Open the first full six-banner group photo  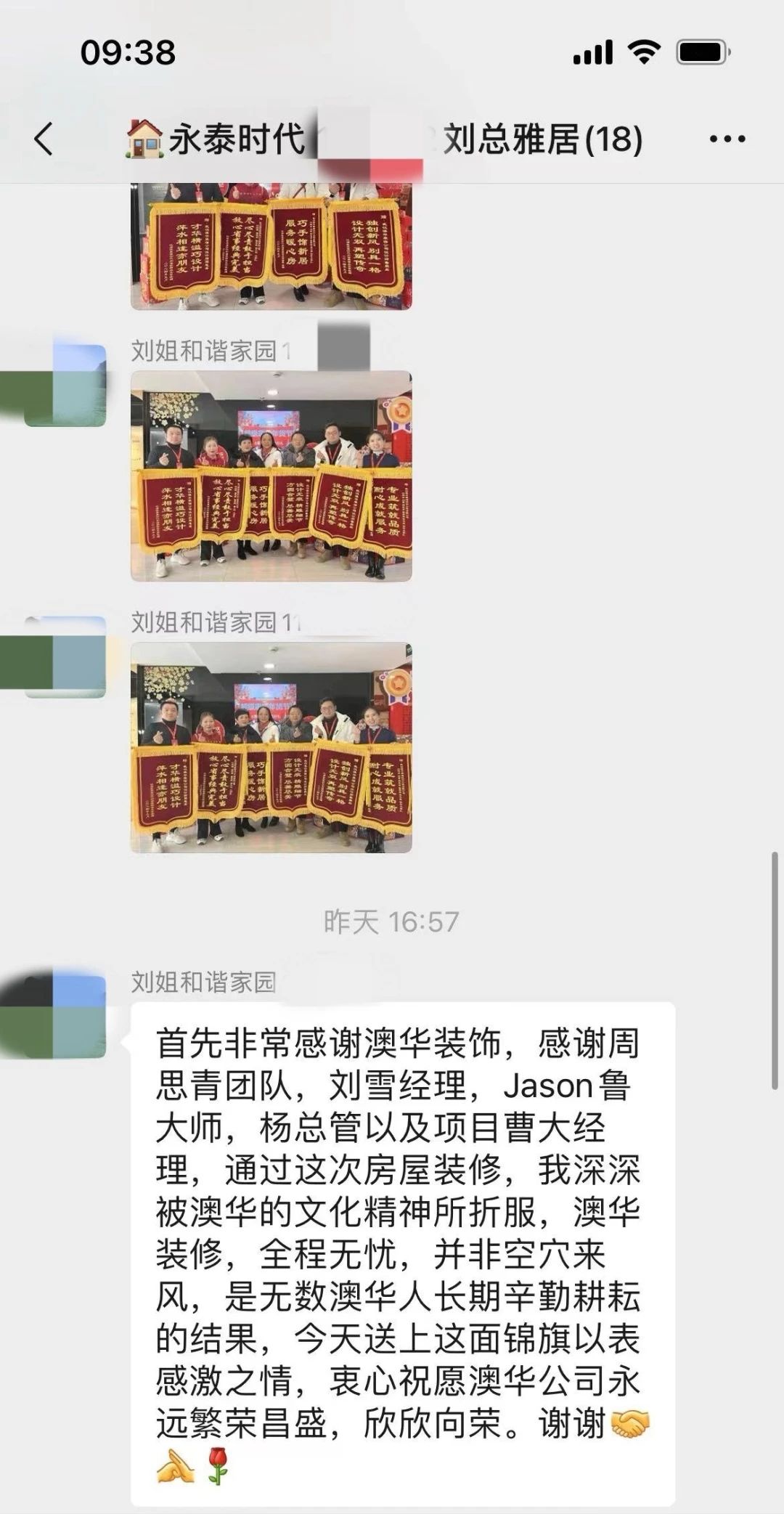[271, 476]
